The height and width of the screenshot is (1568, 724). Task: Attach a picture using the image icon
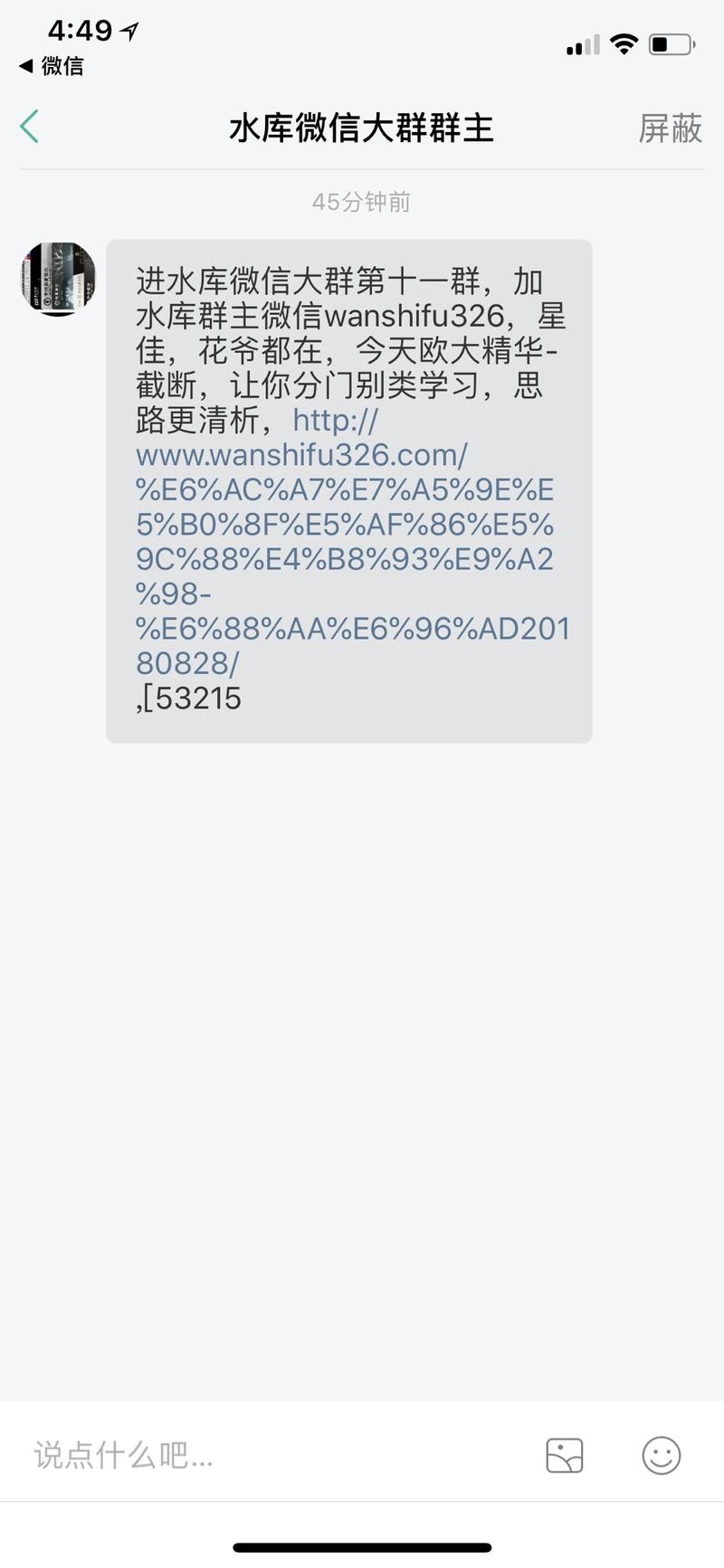[x=565, y=1456]
